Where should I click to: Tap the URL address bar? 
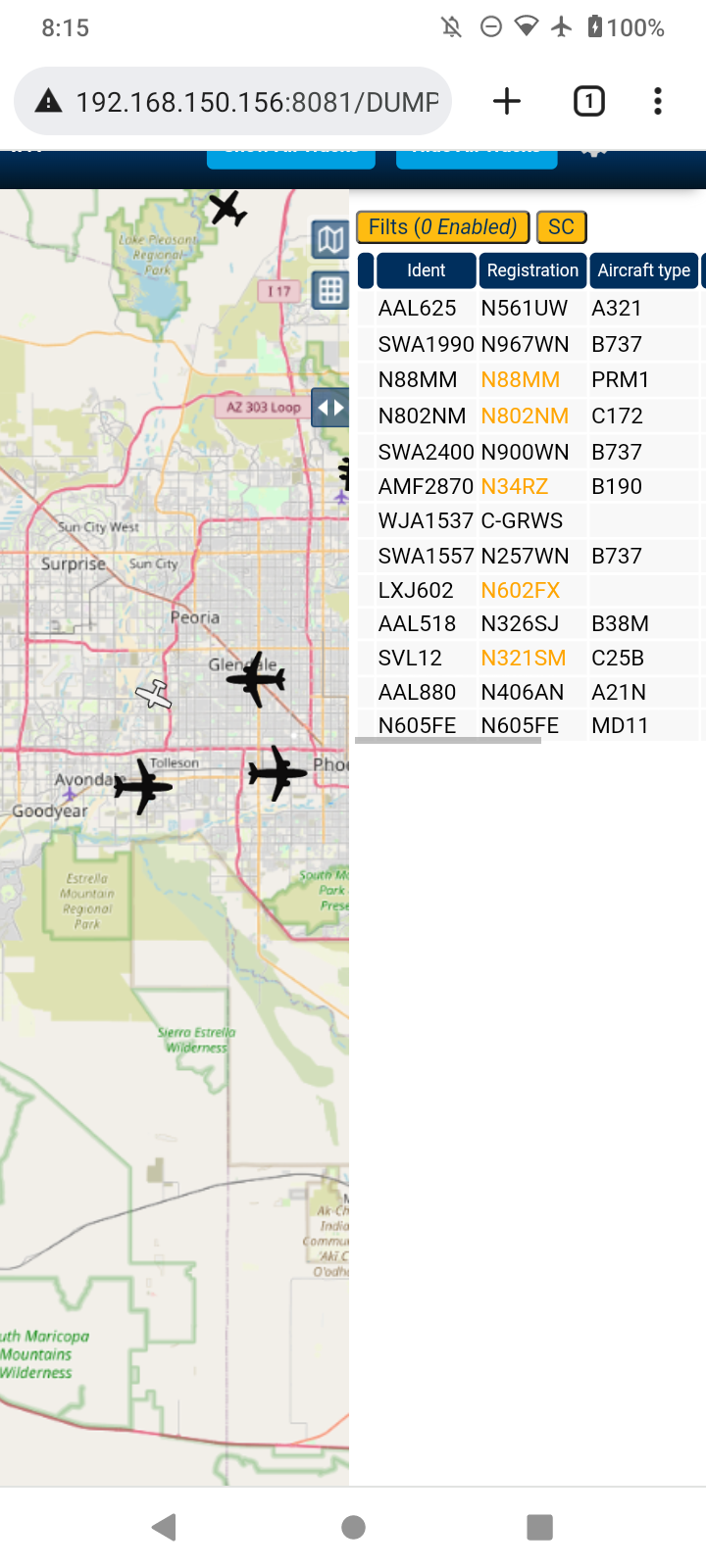click(233, 101)
